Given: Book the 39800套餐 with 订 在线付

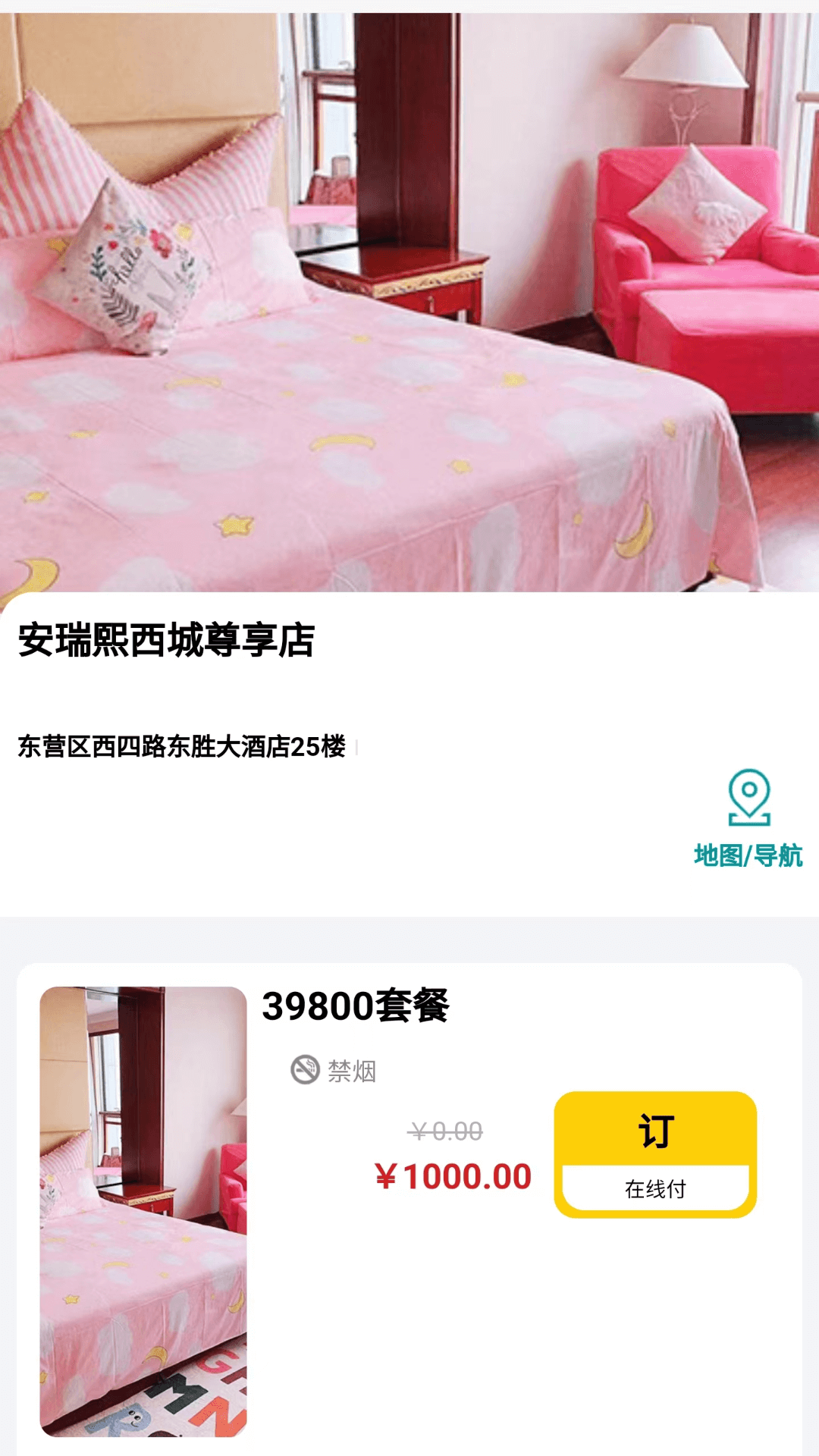Looking at the screenshot, I should 655,1154.
